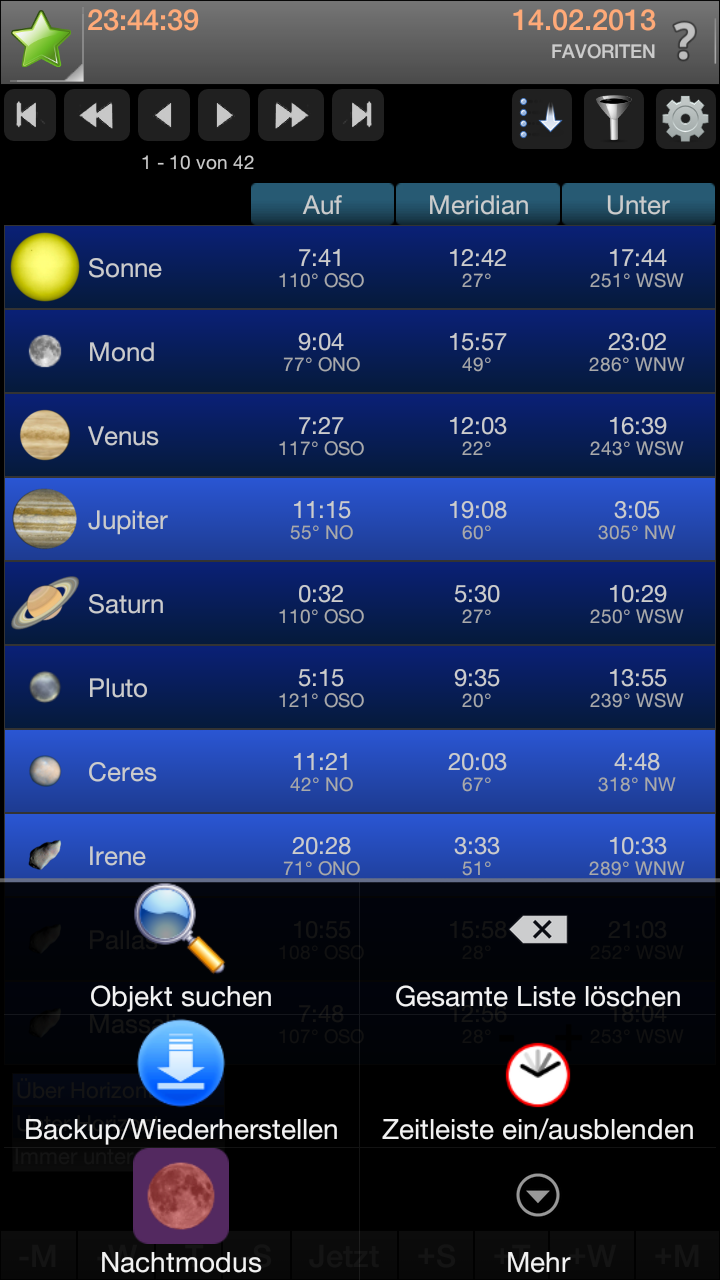Jump to the last page of results
720x1280 pixels.
(358, 116)
